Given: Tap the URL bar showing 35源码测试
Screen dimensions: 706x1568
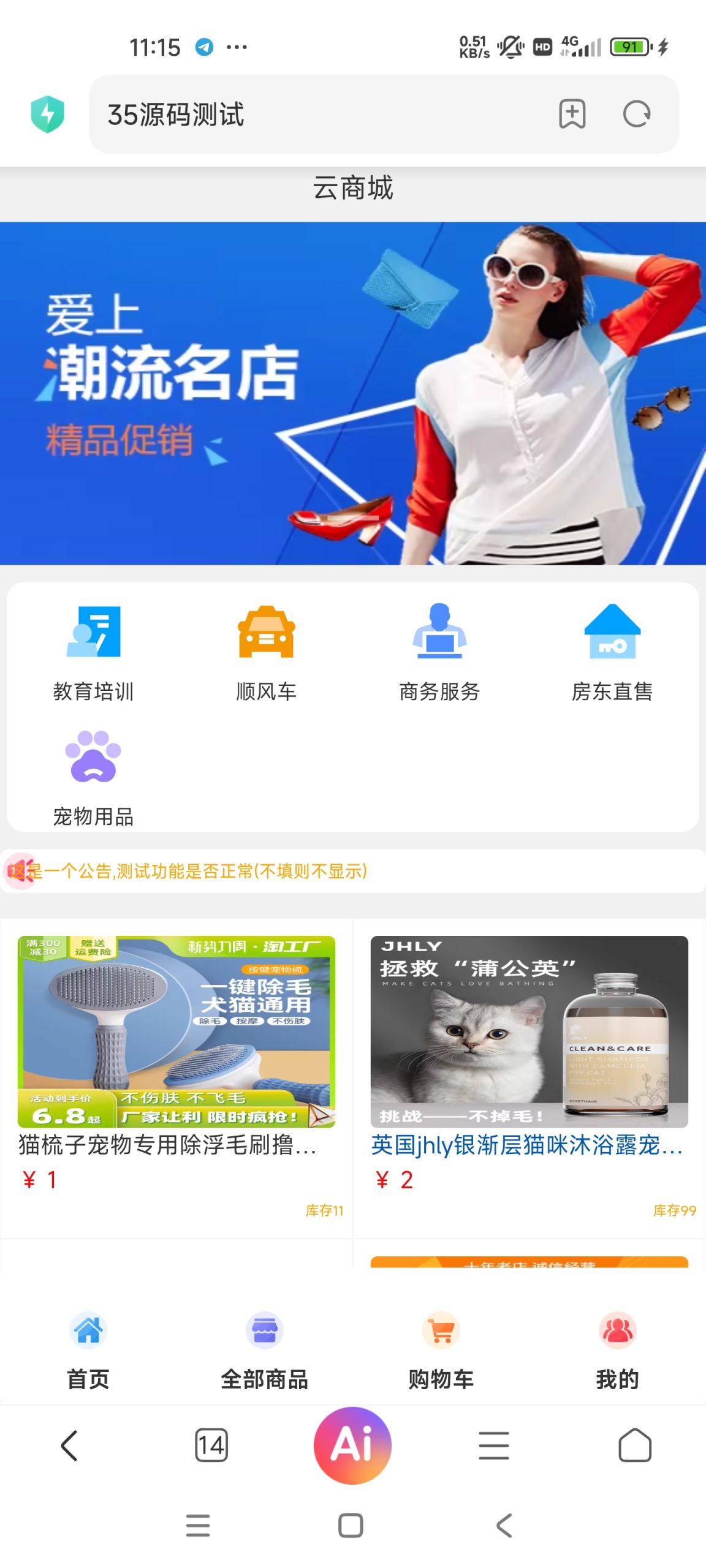Looking at the screenshot, I should [306, 115].
